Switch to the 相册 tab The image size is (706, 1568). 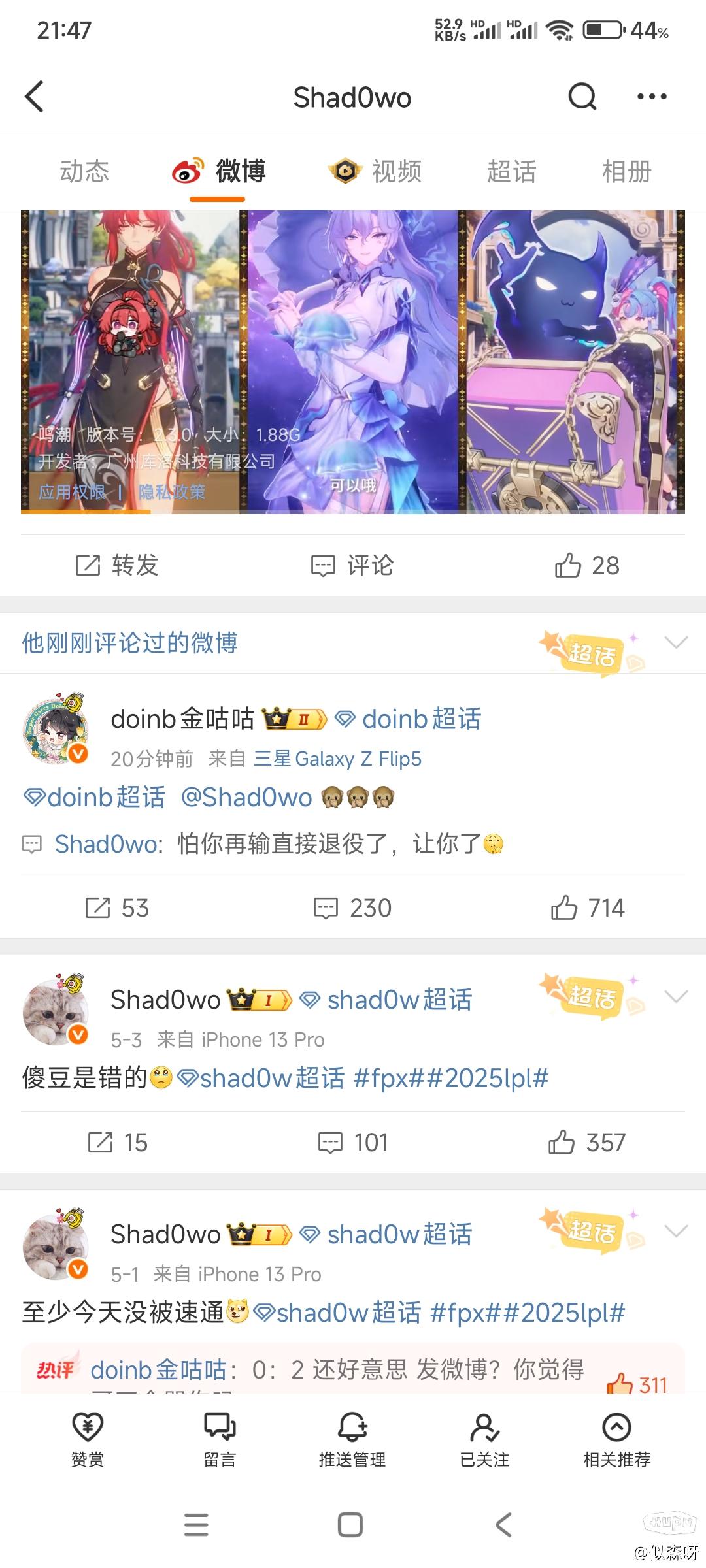(626, 172)
